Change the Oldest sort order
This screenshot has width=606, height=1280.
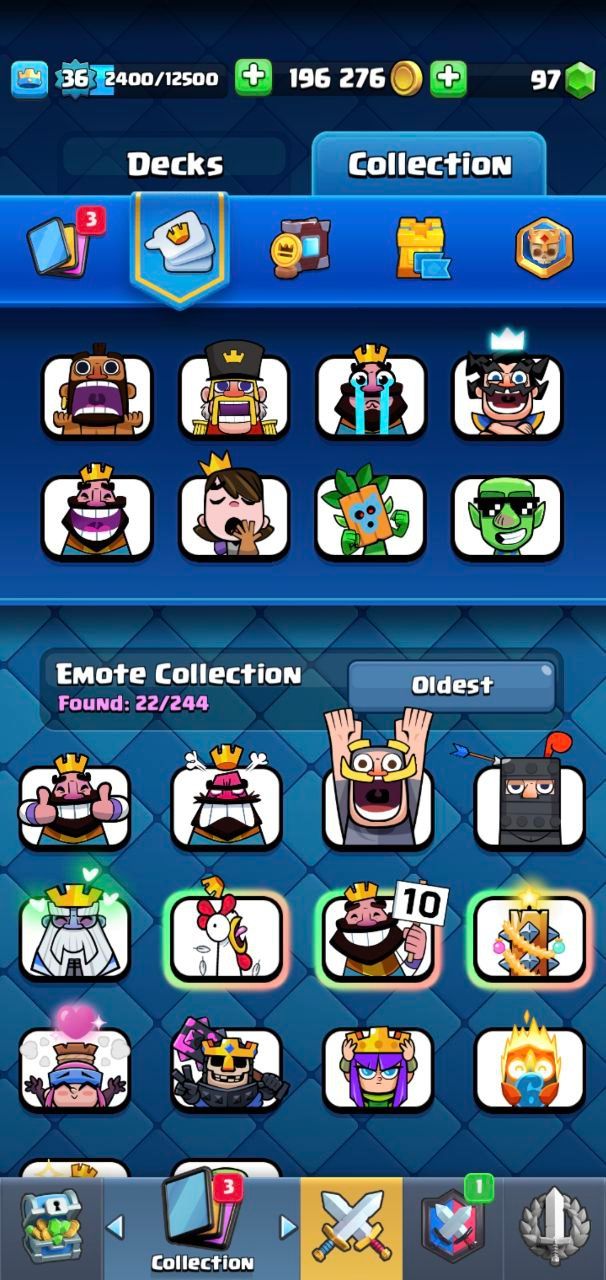point(451,686)
